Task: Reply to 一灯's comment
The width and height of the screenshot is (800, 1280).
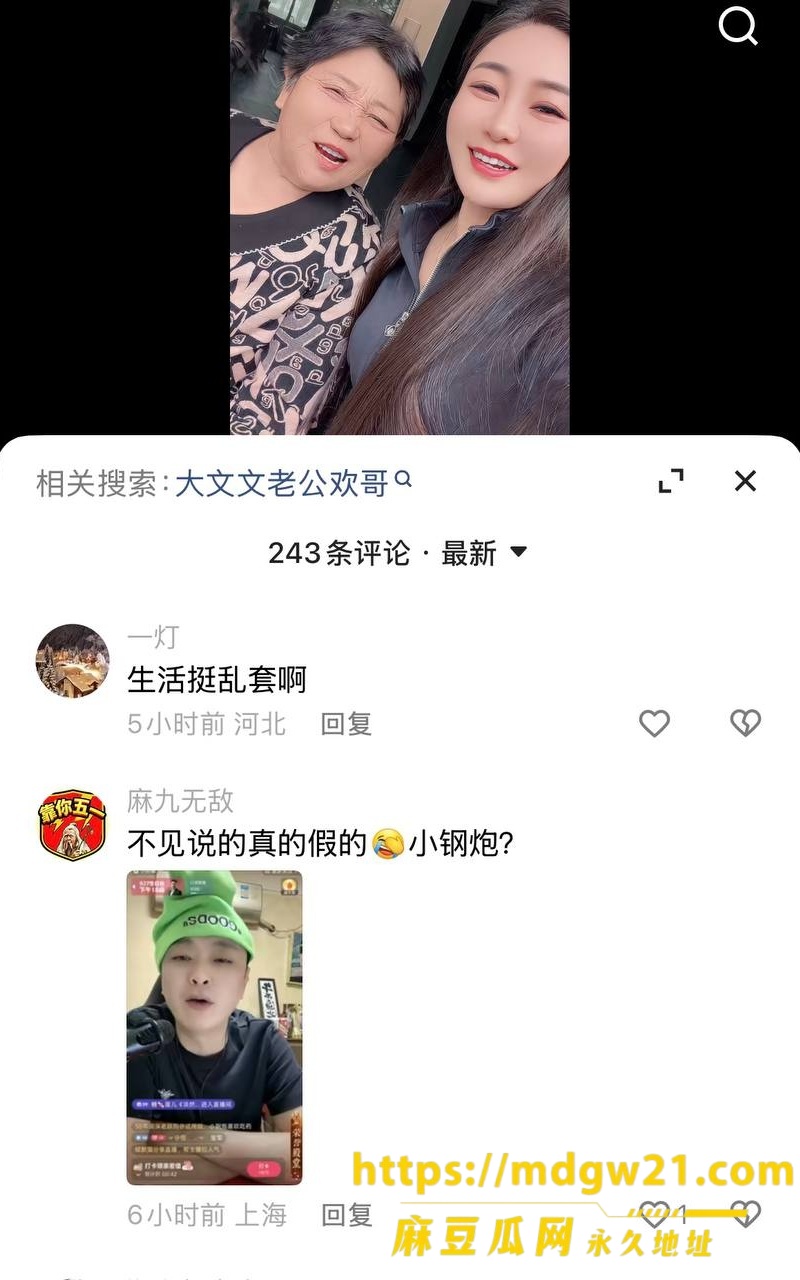Action: (x=346, y=724)
